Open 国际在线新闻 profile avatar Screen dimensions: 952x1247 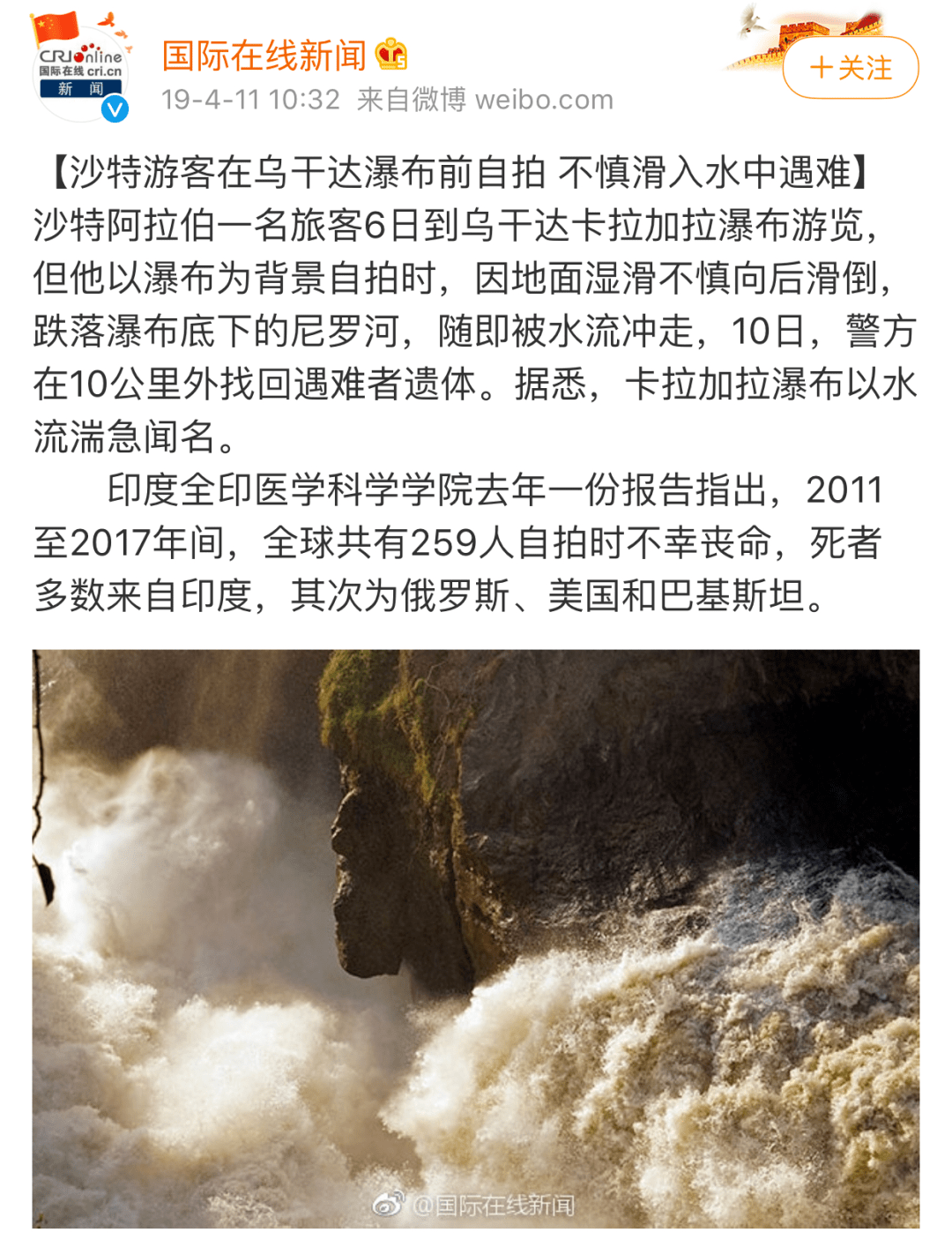80,72
